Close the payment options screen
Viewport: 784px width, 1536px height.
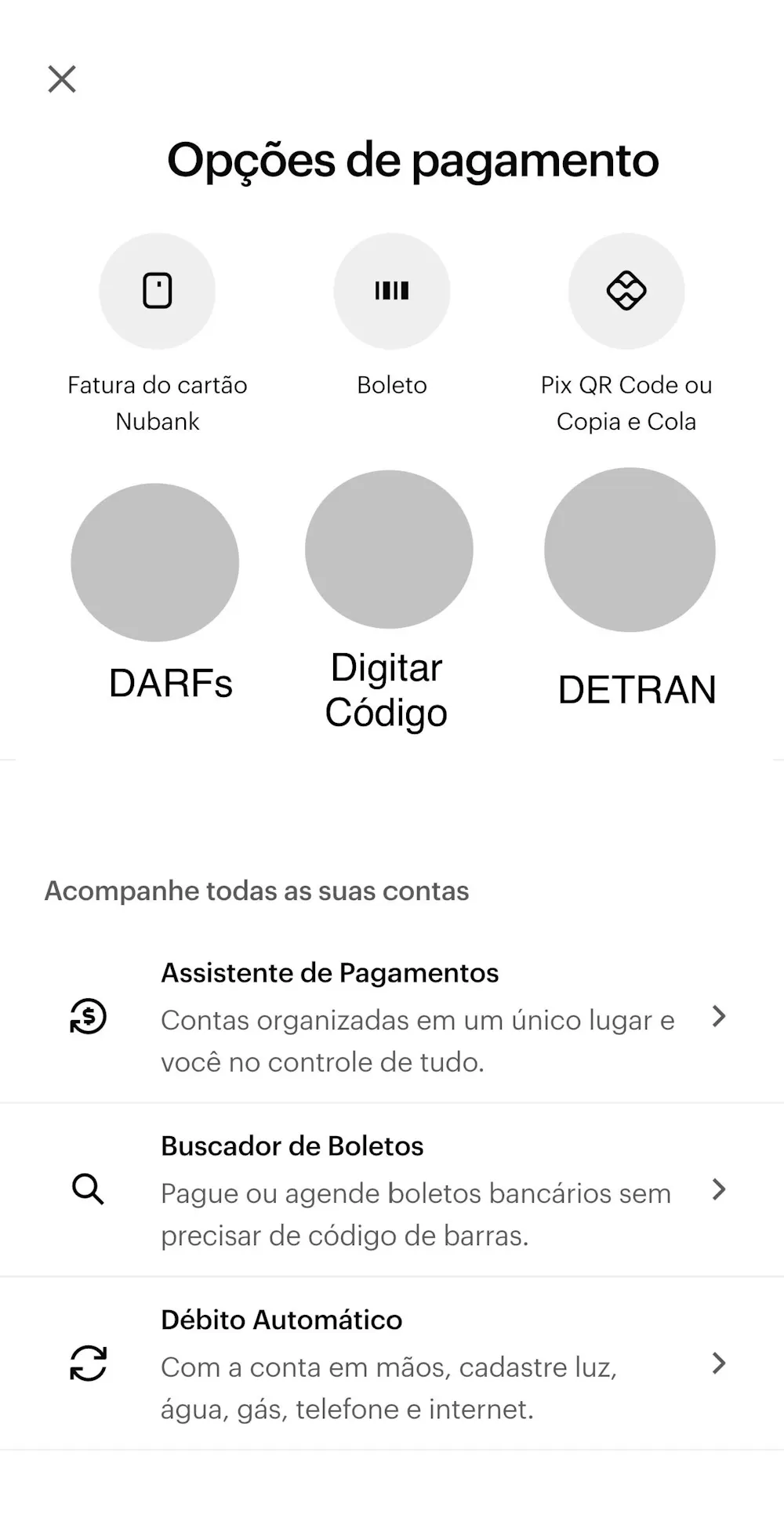pyautogui.click(x=62, y=79)
